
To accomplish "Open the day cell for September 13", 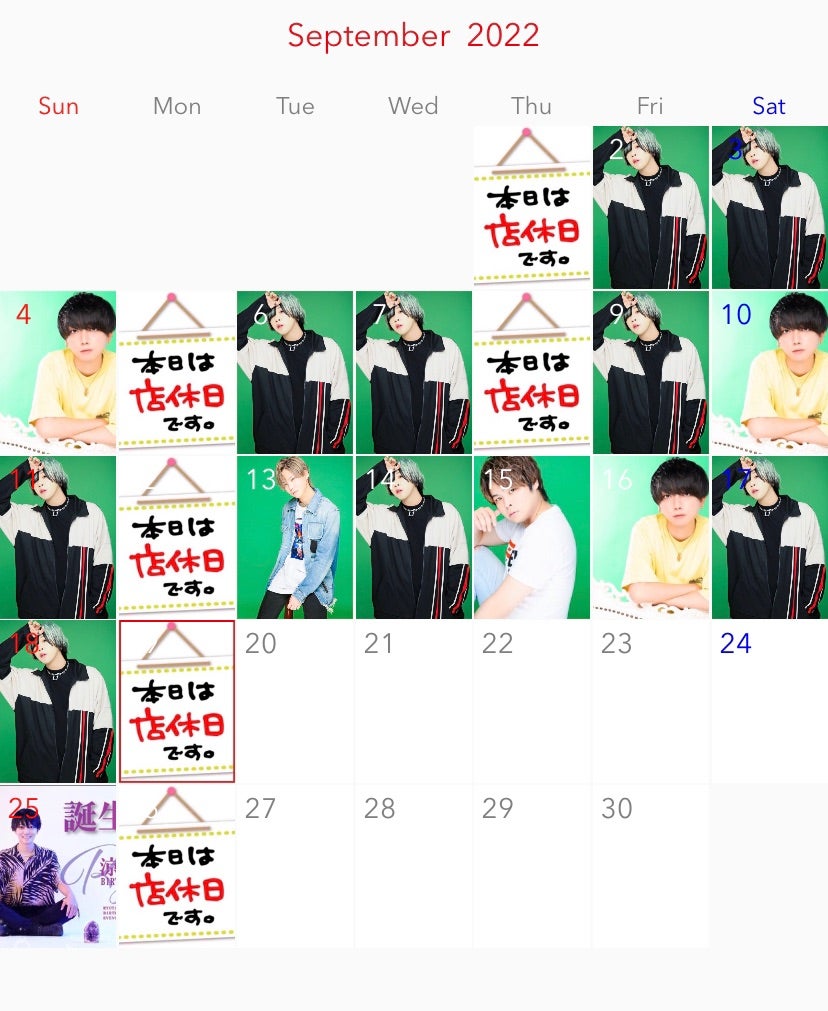I will point(295,537).
